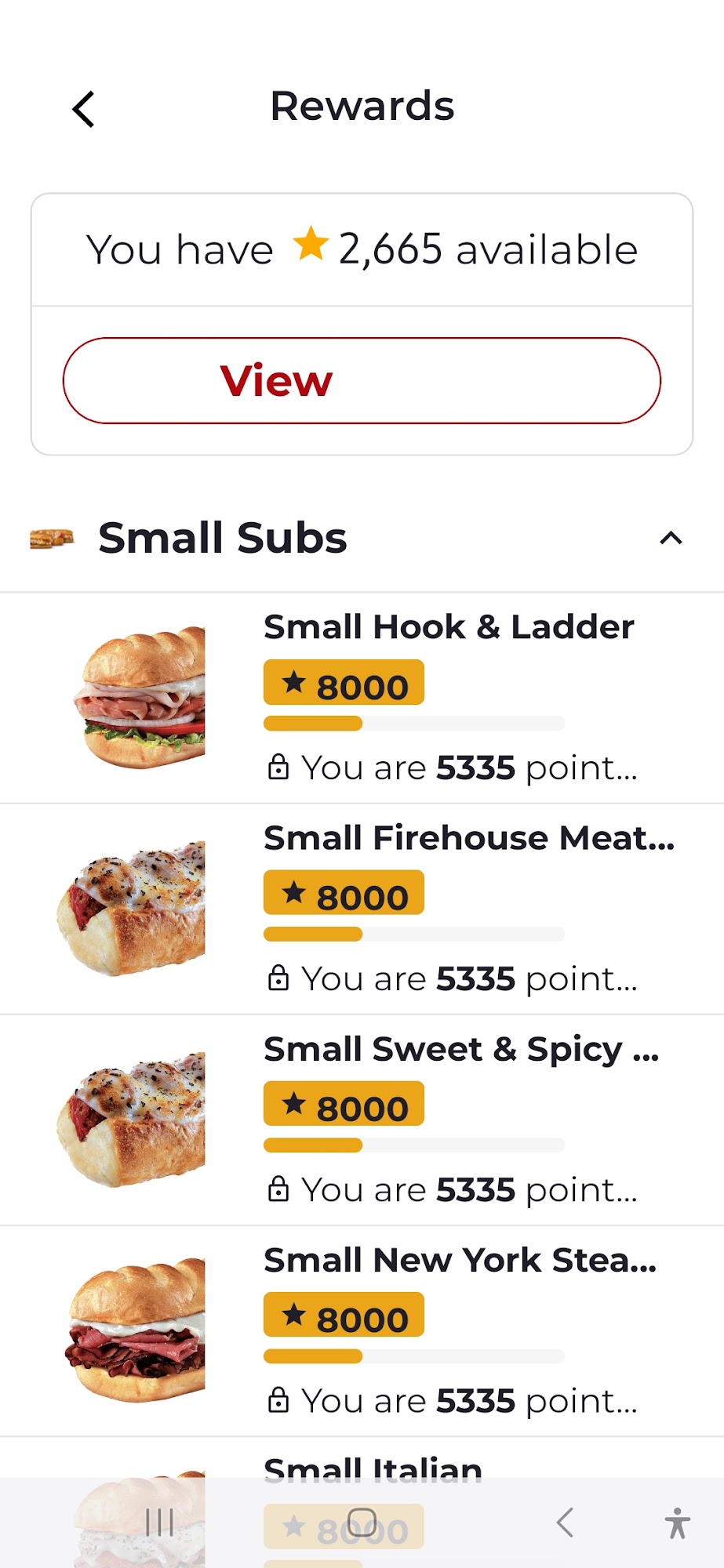Go to the phone's home screen
The width and height of the screenshot is (724, 1568).
pos(362,1523)
